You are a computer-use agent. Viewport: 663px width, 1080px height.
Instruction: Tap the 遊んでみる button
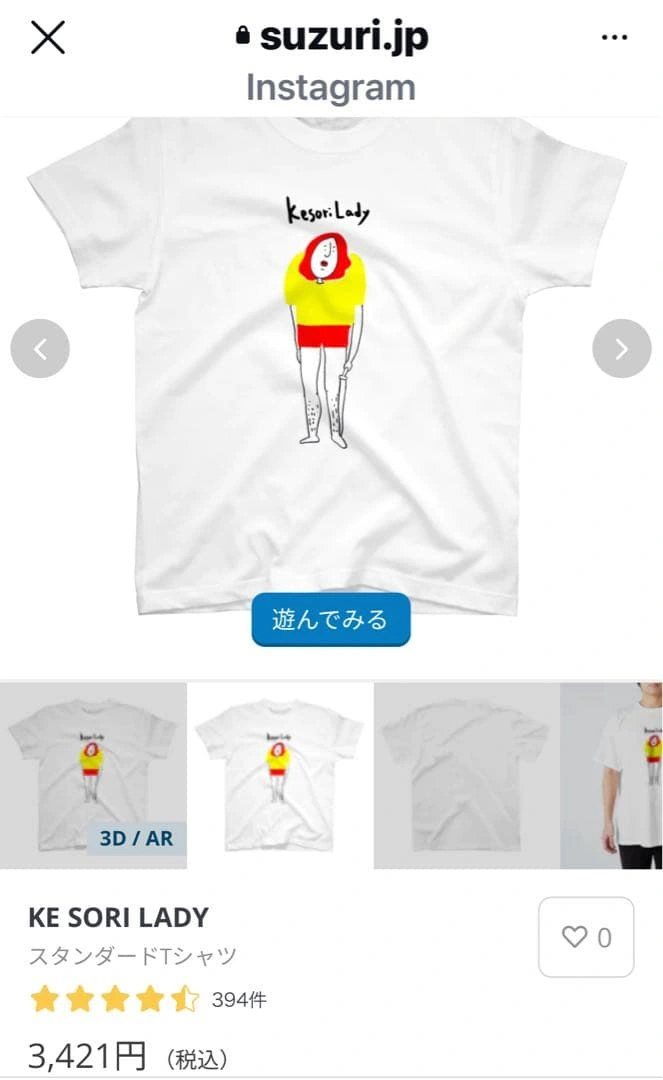(330, 620)
